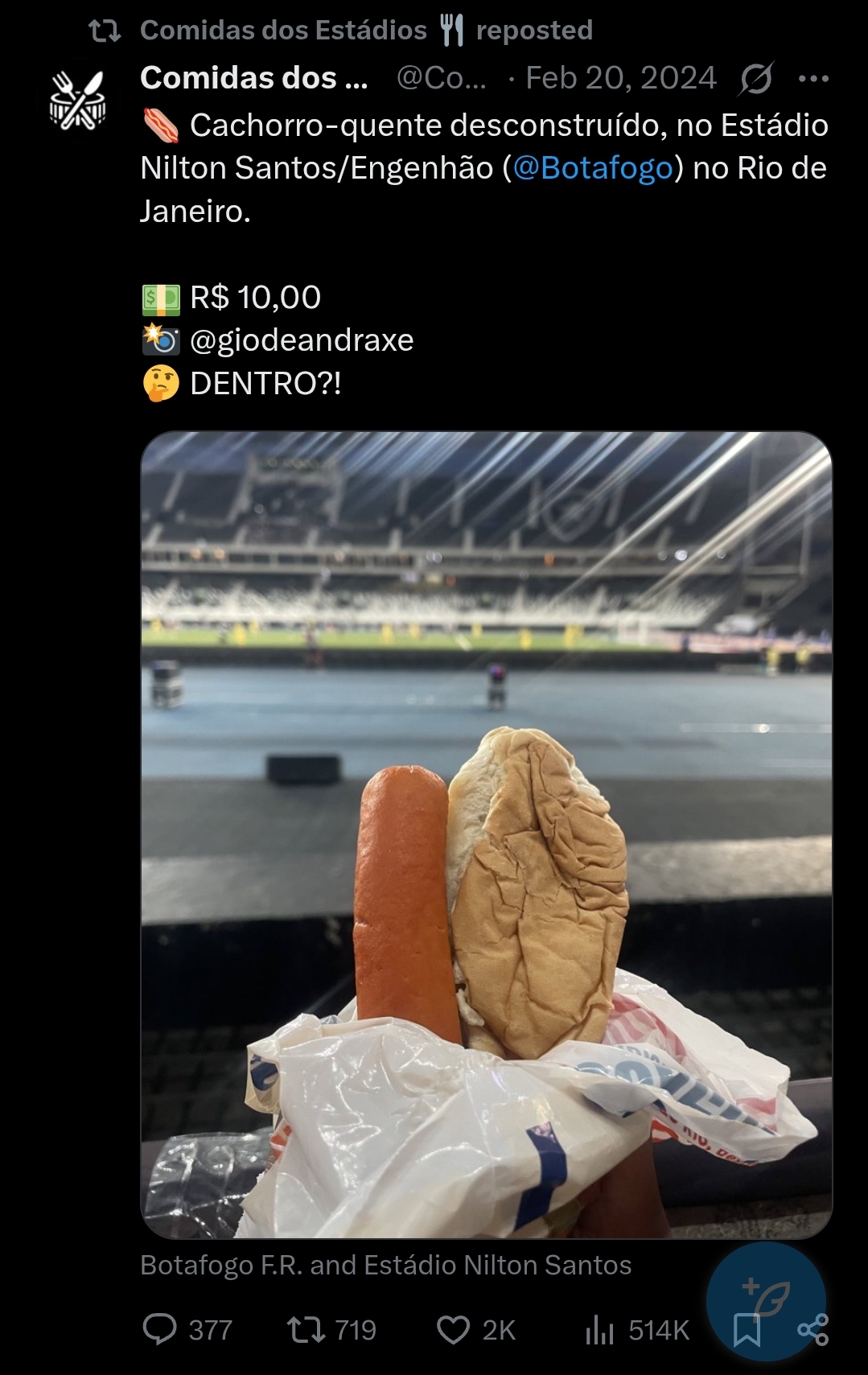Screen dimensions: 868x1375
Task: Open the hot dog photo full screen
Action: (x=486, y=834)
